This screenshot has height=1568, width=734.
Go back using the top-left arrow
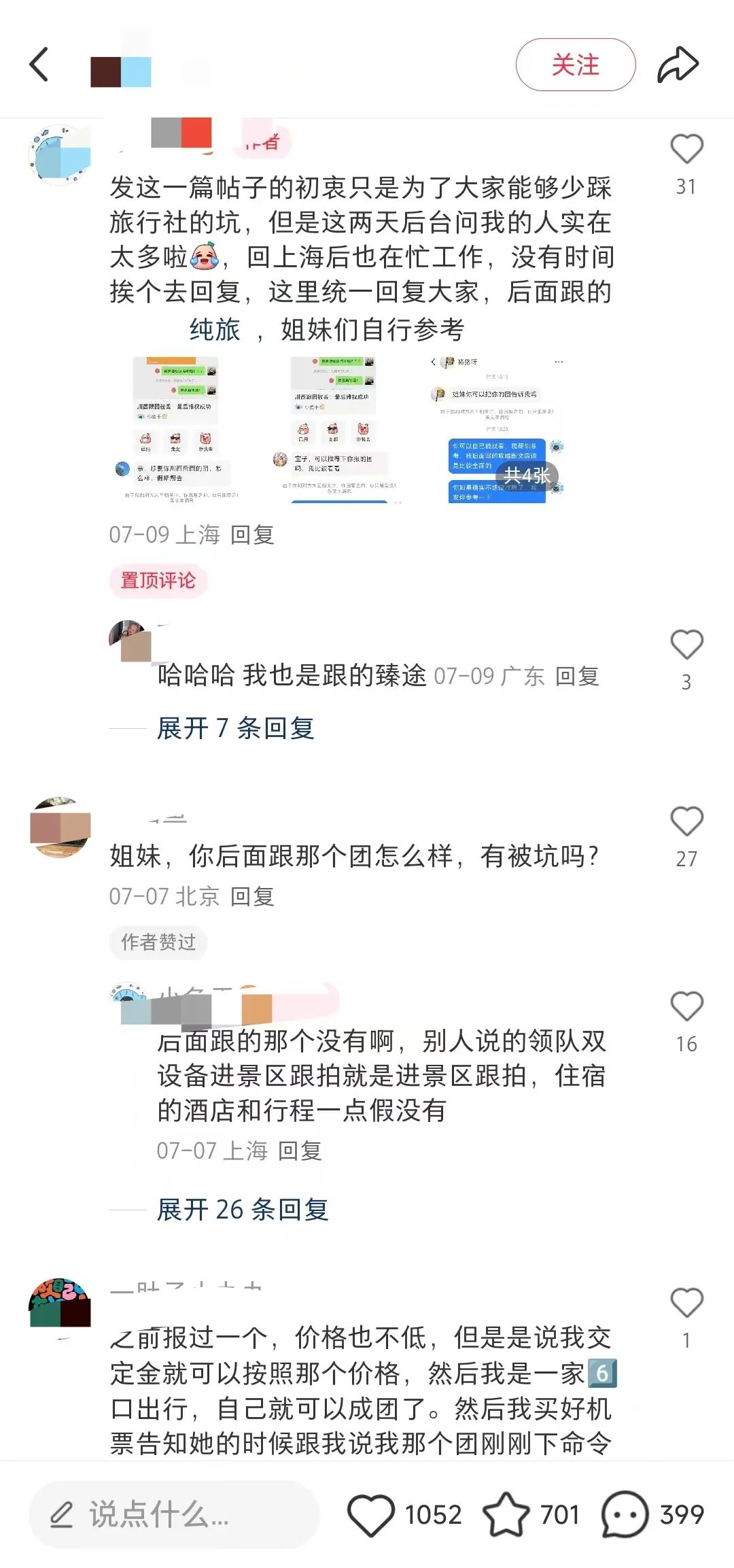(39, 65)
